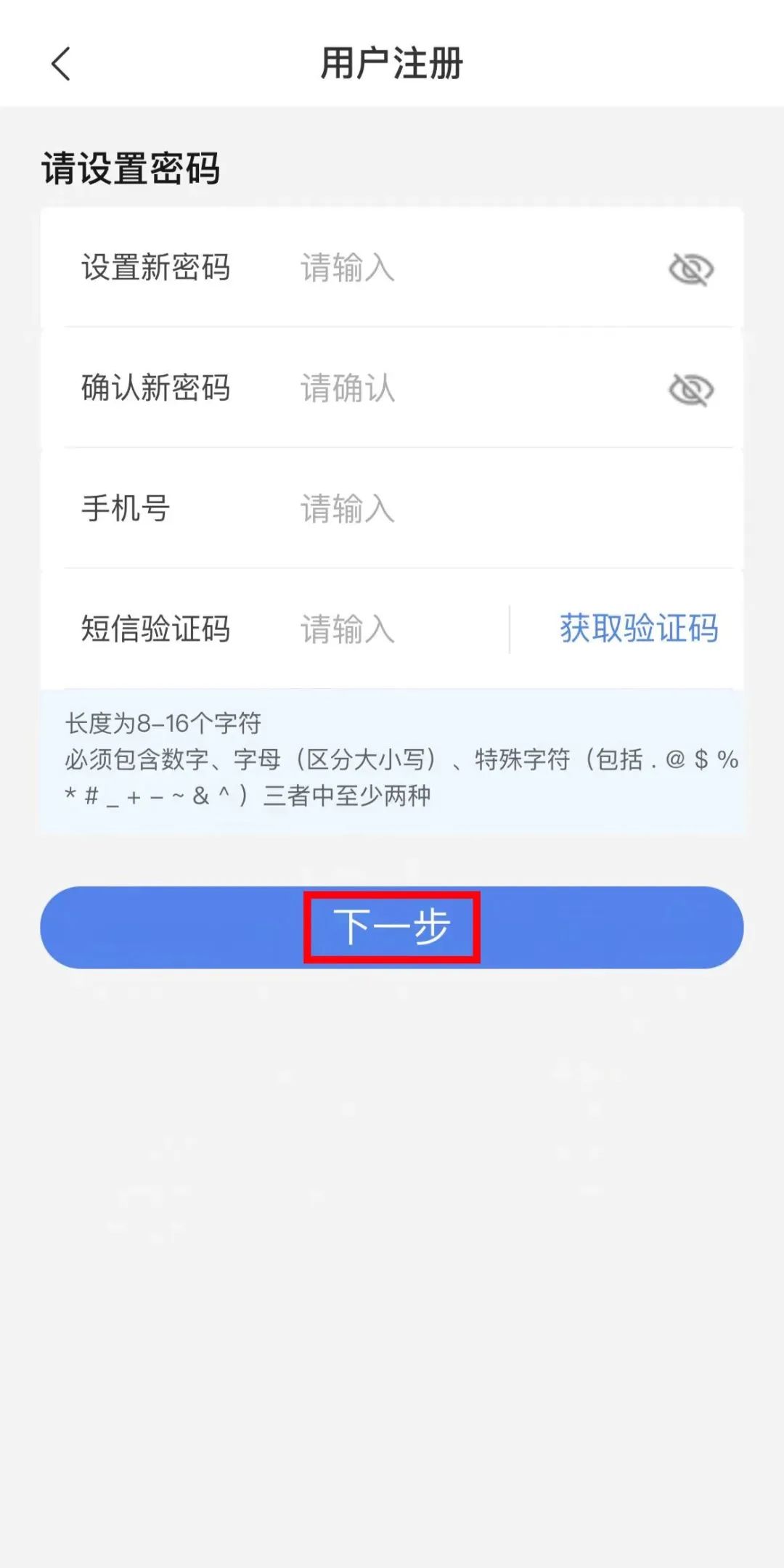Go back from the 用户注册 page

pyautogui.click(x=61, y=64)
